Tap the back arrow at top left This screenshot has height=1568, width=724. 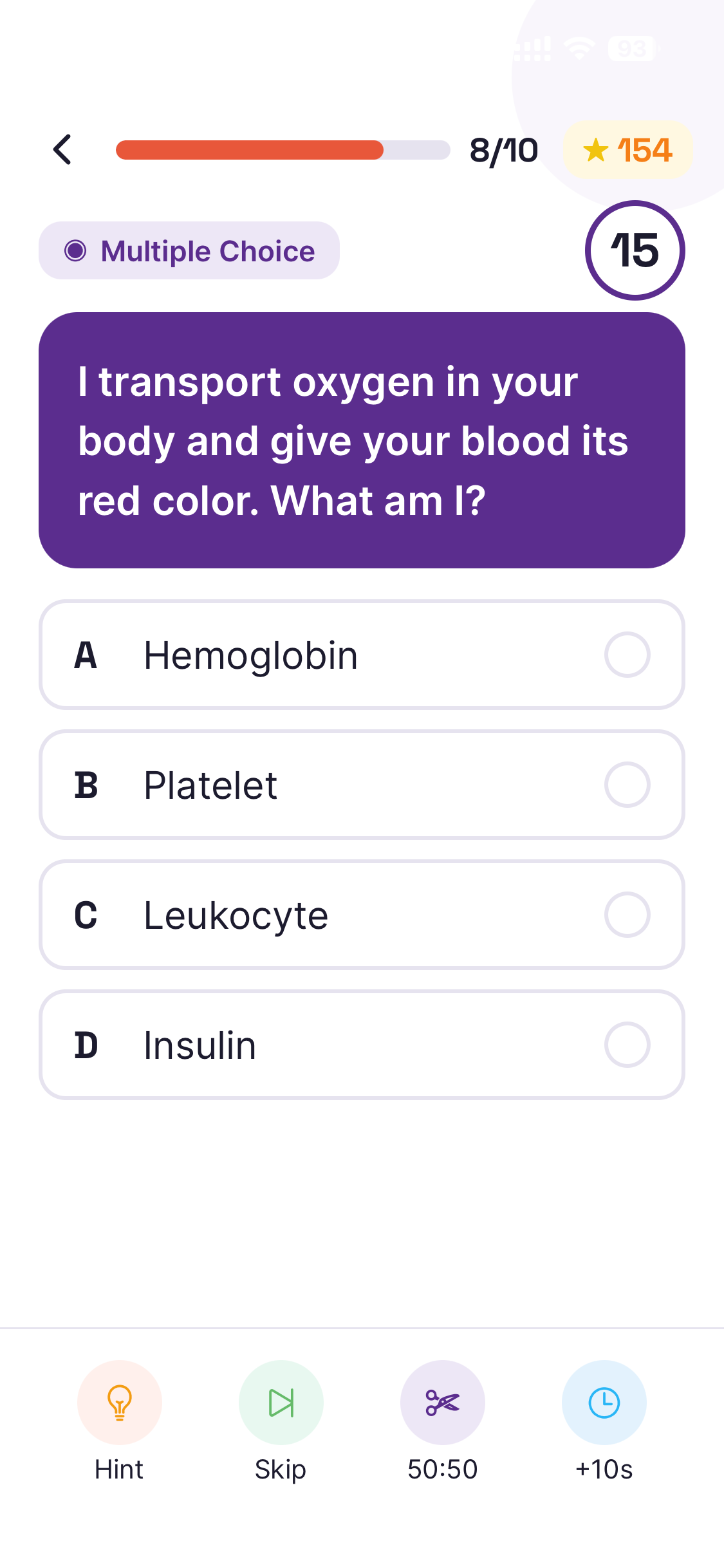[x=62, y=149]
